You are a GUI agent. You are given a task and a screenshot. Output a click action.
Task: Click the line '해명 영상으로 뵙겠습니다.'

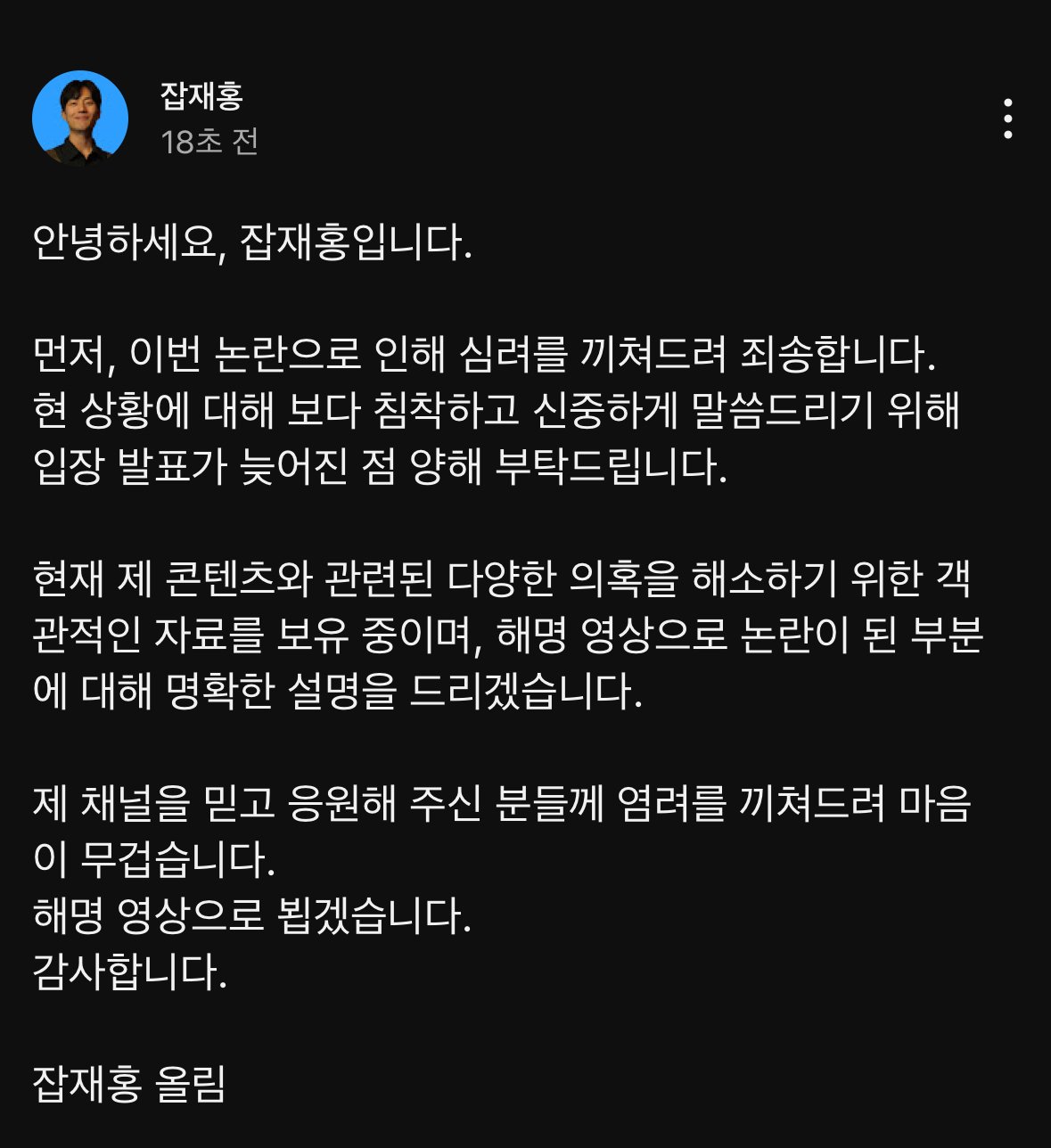(254, 913)
